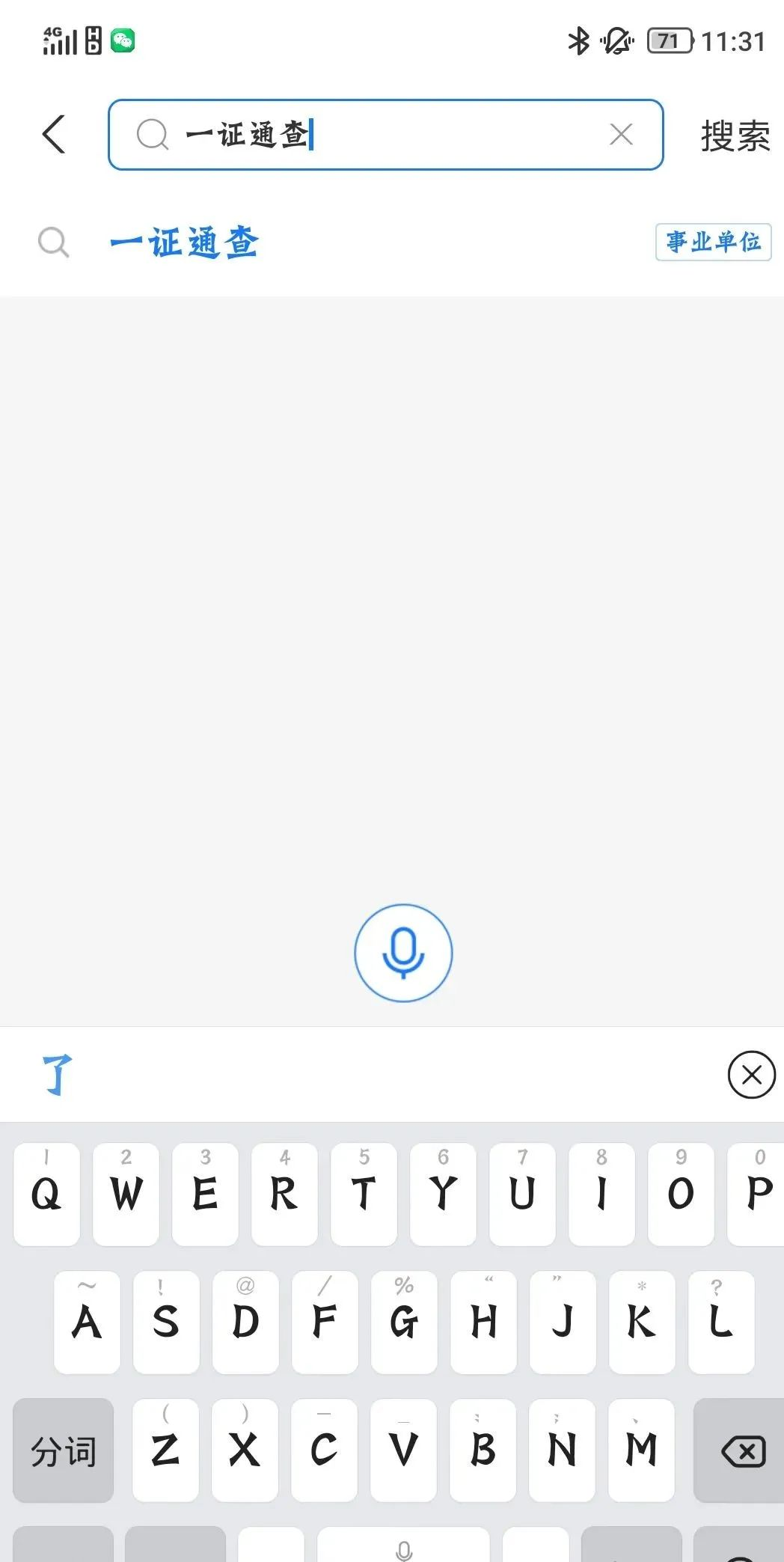Viewport: 784px width, 1562px height.
Task: Tap the battery indicator showing 71
Action: pos(668,41)
